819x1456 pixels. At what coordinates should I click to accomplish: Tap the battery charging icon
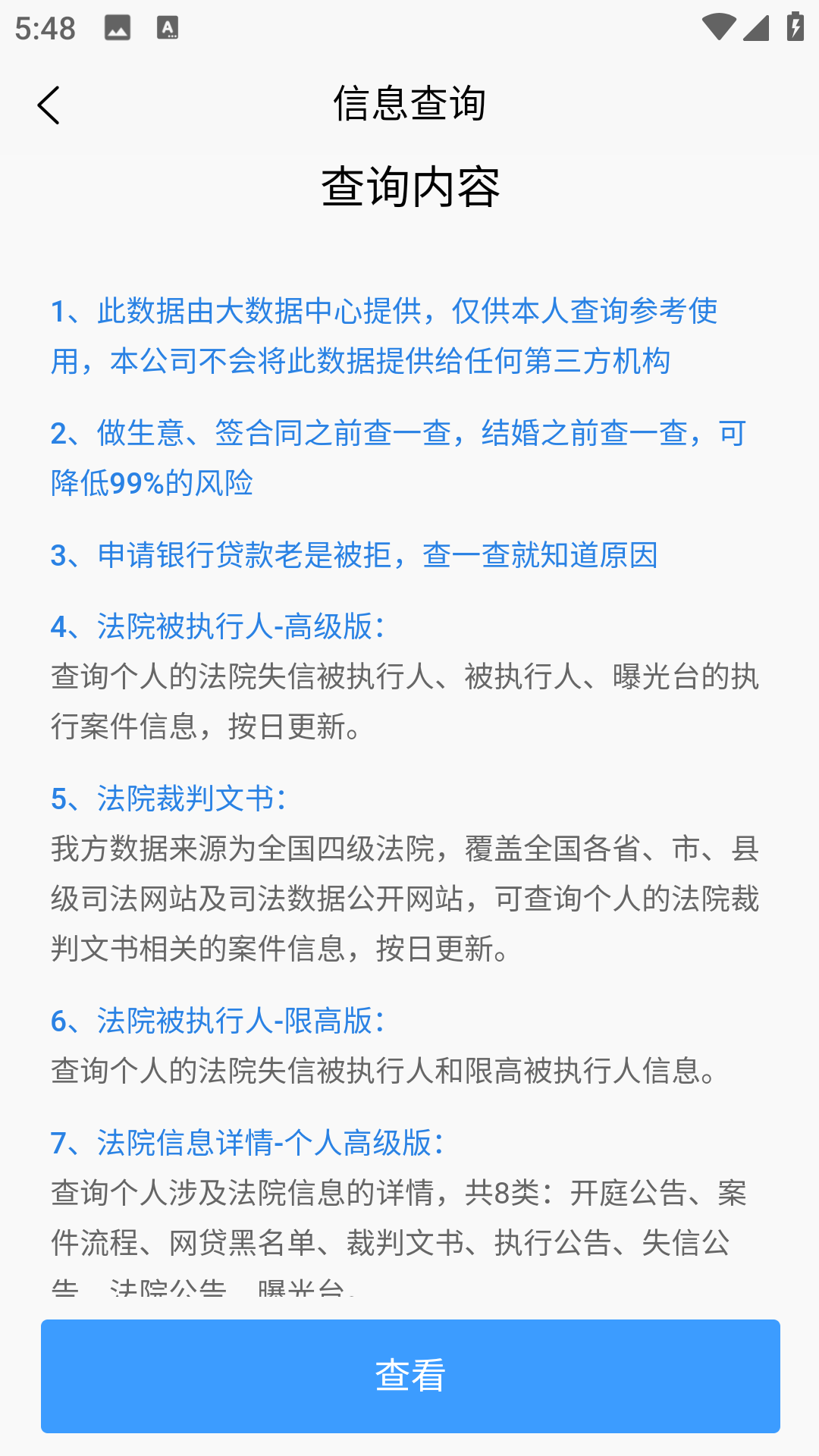point(793,25)
